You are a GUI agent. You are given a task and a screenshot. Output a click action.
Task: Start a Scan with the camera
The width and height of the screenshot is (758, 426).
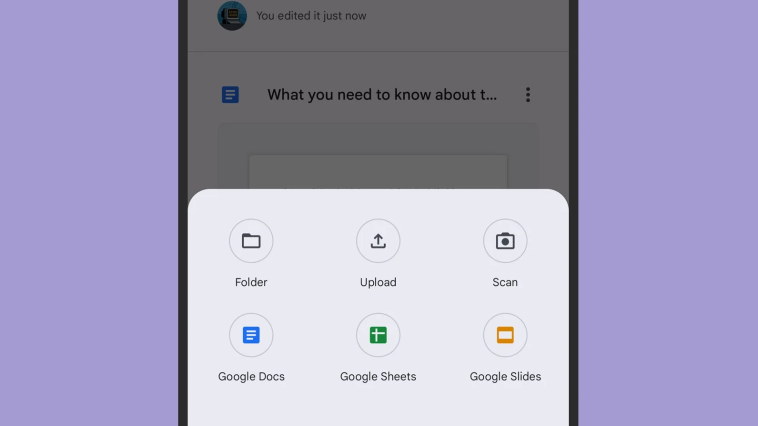pos(505,241)
